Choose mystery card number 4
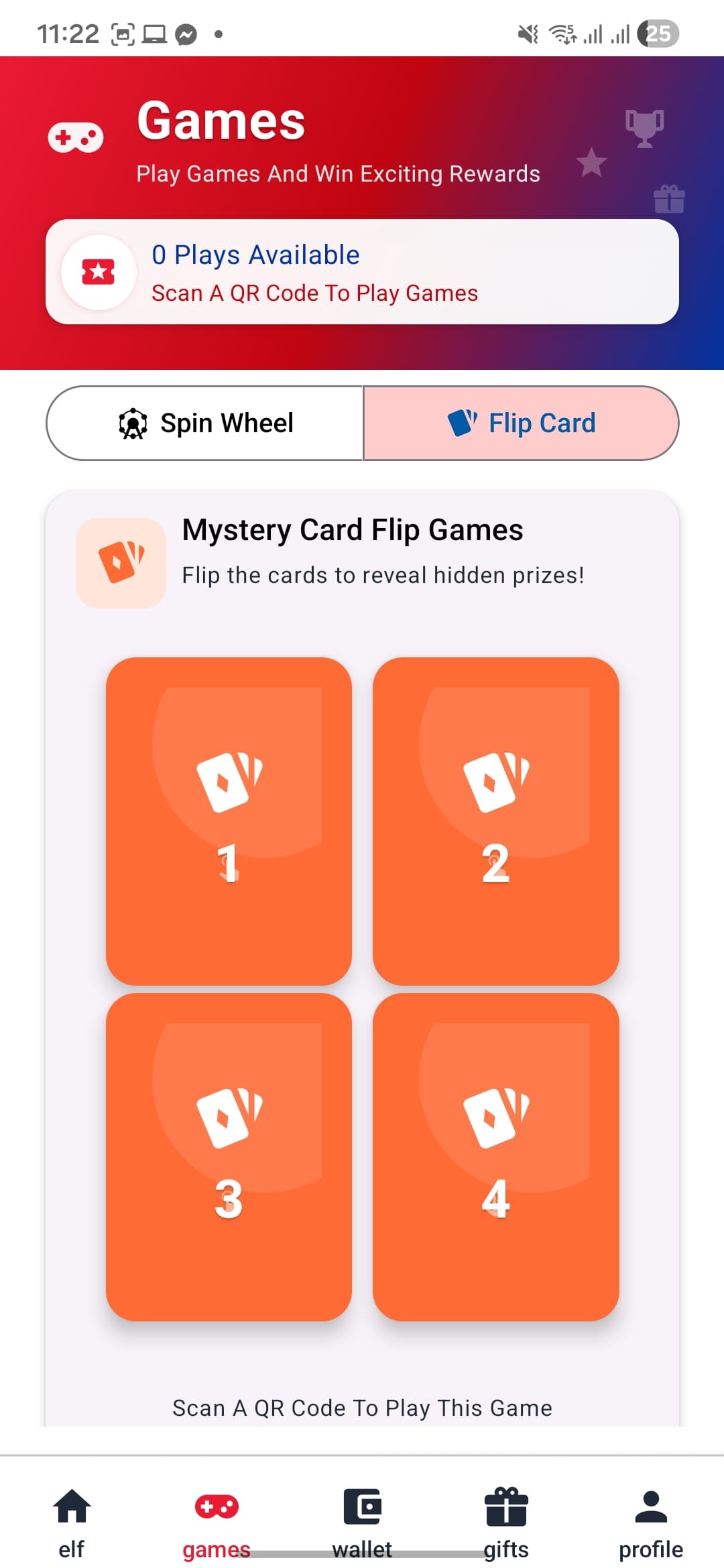Image resolution: width=724 pixels, height=1568 pixels. click(495, 1157)
